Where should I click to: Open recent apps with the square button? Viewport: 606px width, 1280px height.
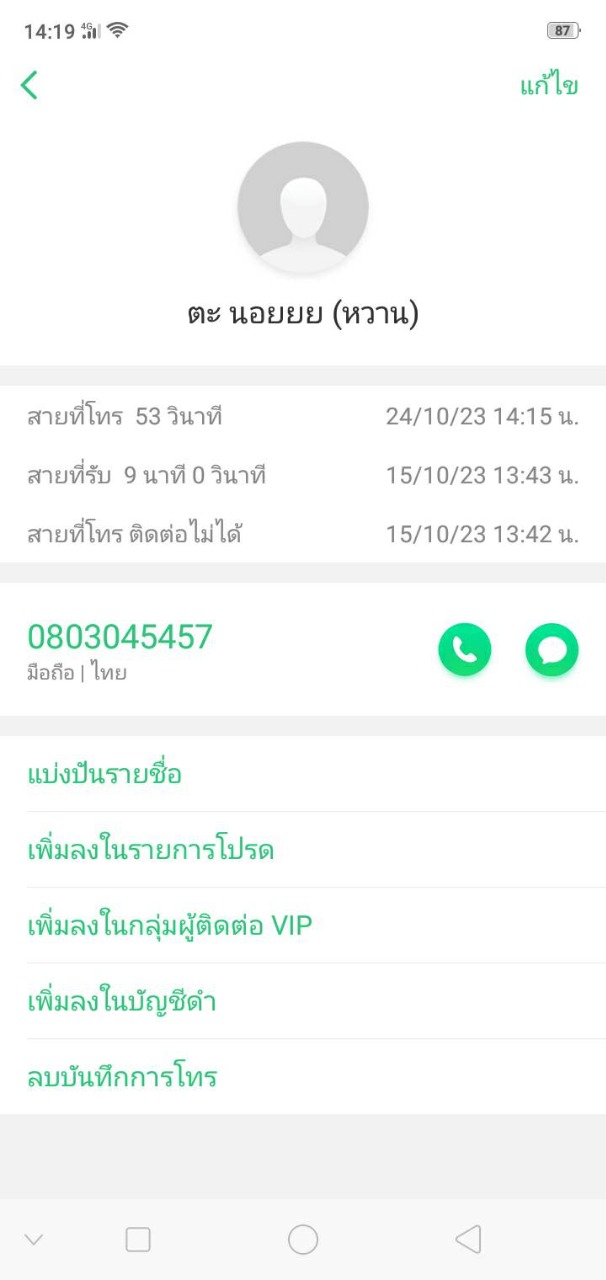tap(138, 1240)
